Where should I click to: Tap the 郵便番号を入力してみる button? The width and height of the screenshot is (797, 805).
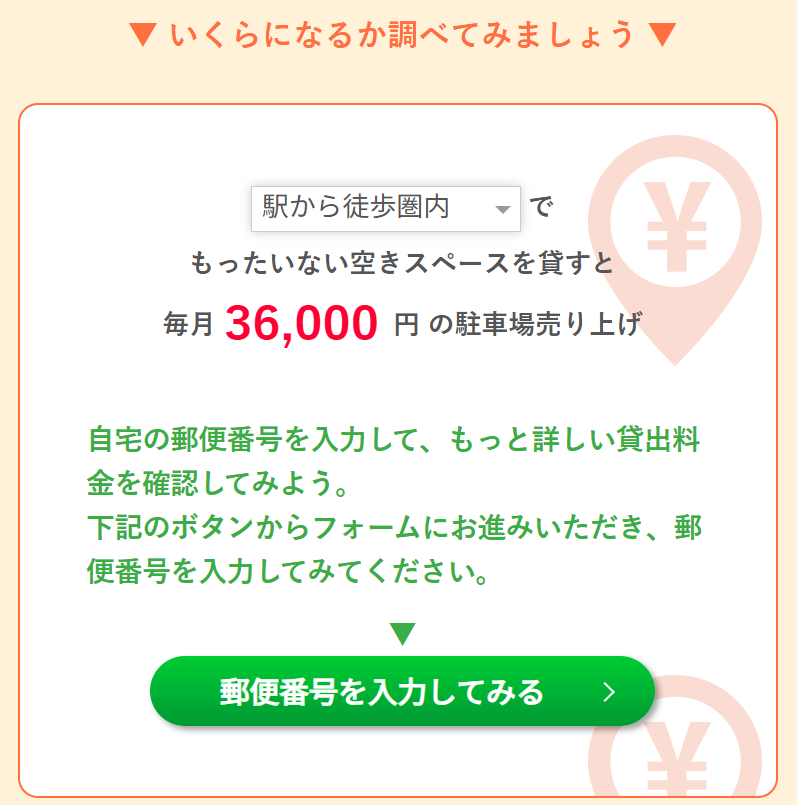pos(402,691)
